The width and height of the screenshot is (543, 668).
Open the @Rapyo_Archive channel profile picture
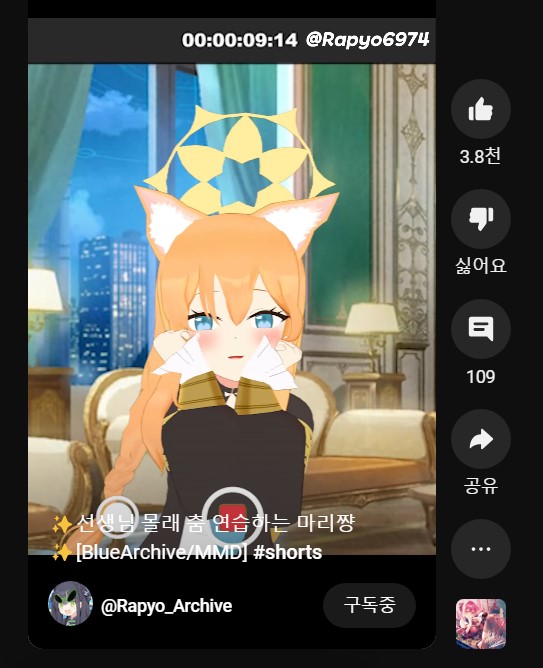coord(70,603)
